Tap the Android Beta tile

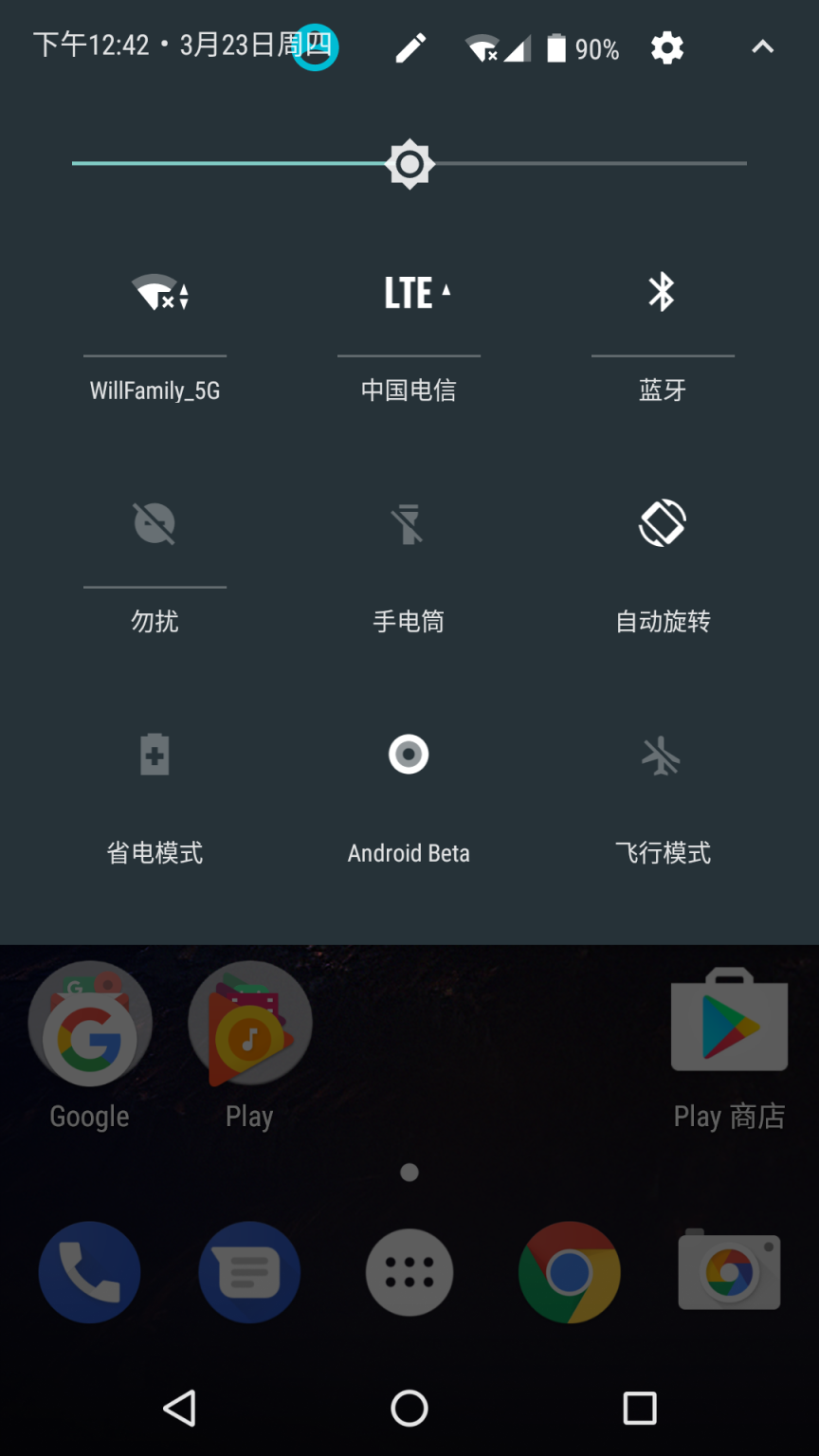[409, 755]
